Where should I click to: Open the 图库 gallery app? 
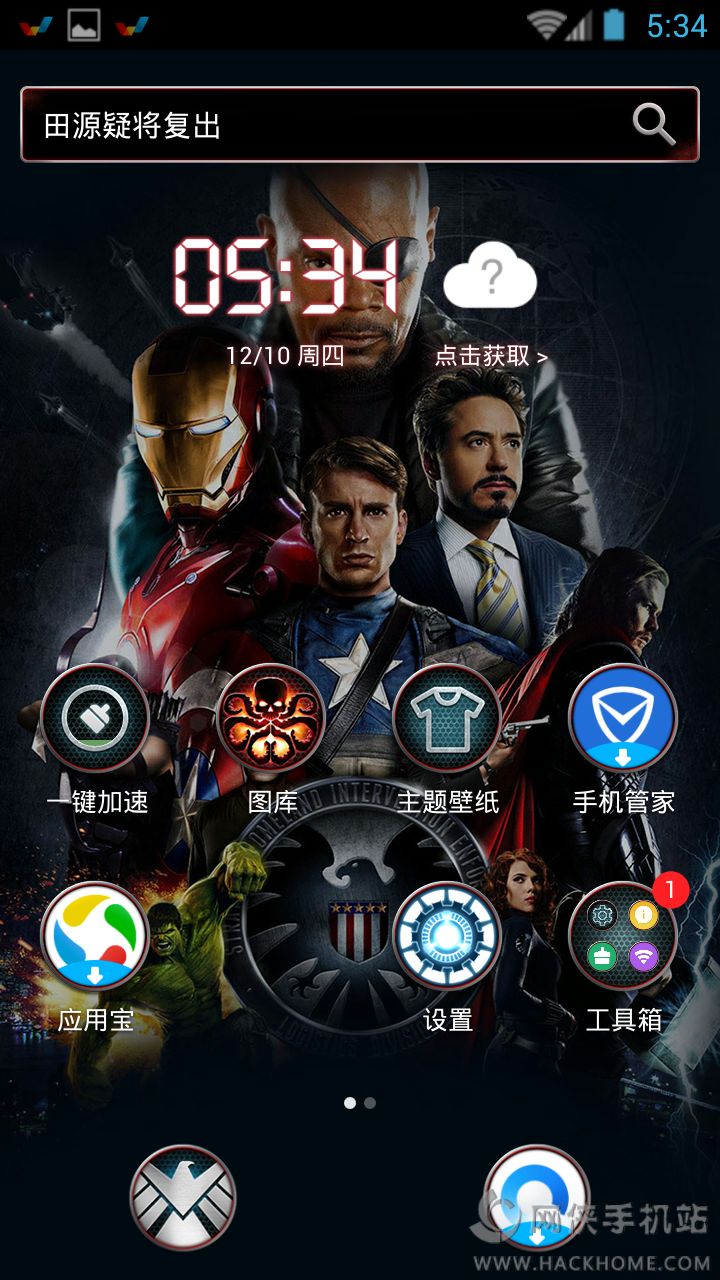click(x=271, y=718)
